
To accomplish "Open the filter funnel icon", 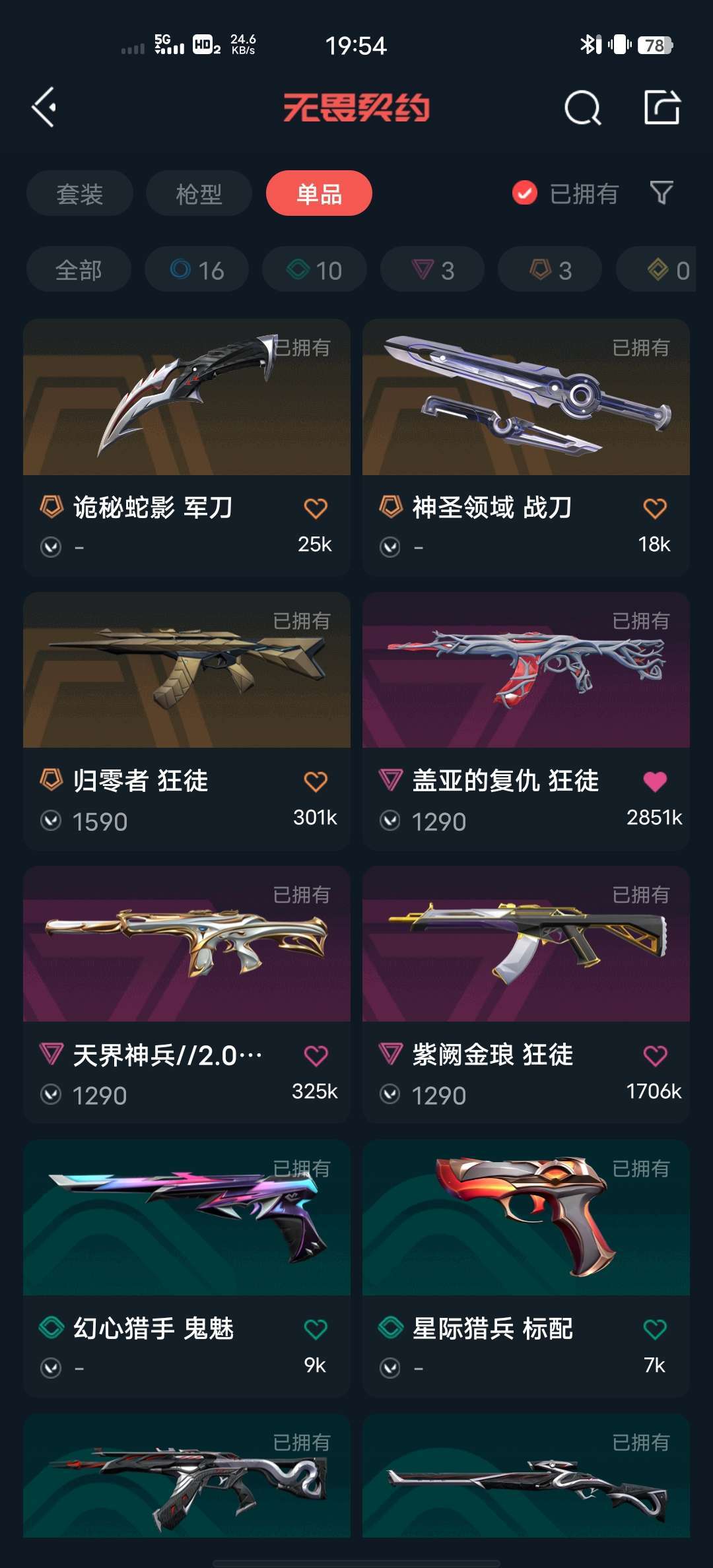I will tap(660, 193).
